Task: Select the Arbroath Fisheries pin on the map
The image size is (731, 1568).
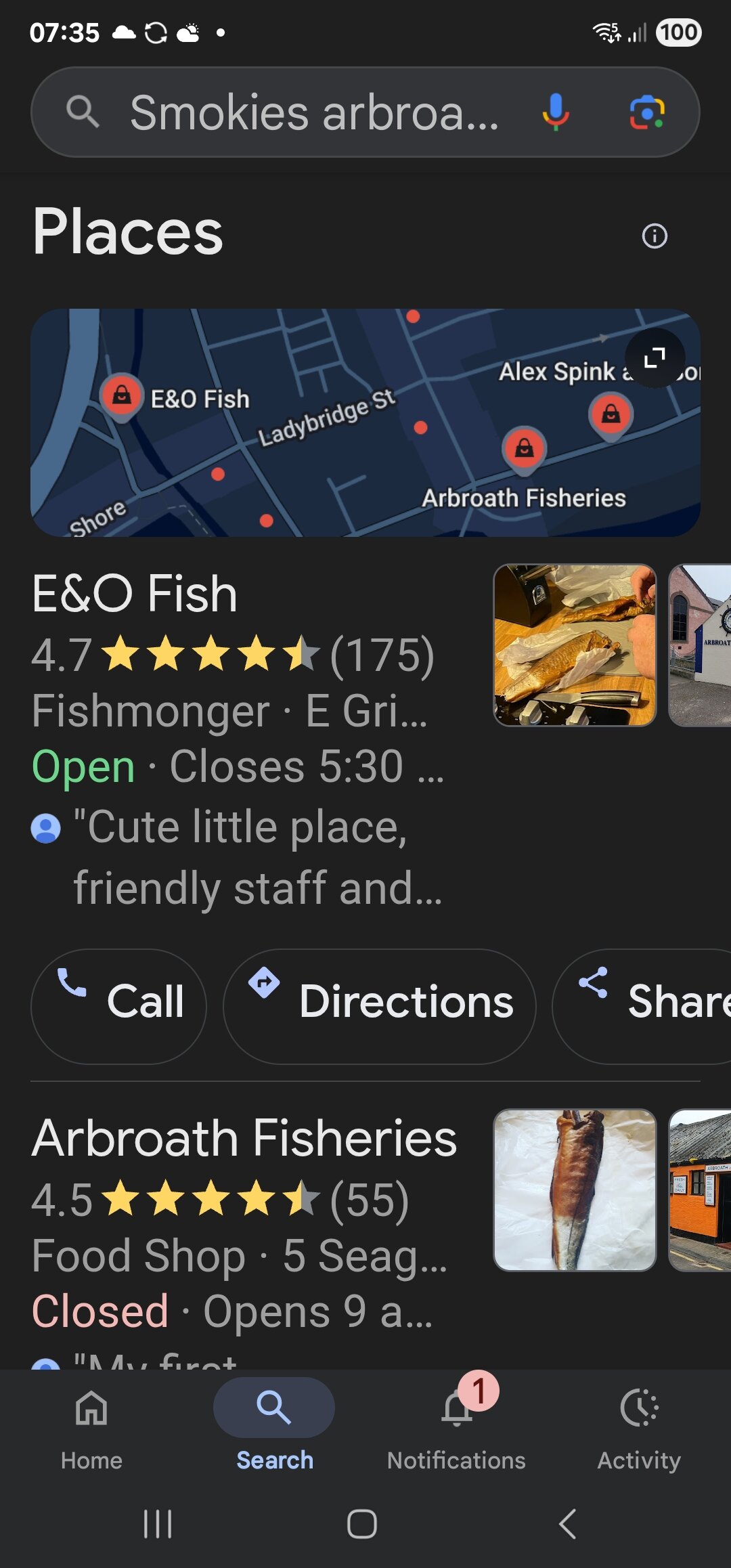Action: coord(525,450)
